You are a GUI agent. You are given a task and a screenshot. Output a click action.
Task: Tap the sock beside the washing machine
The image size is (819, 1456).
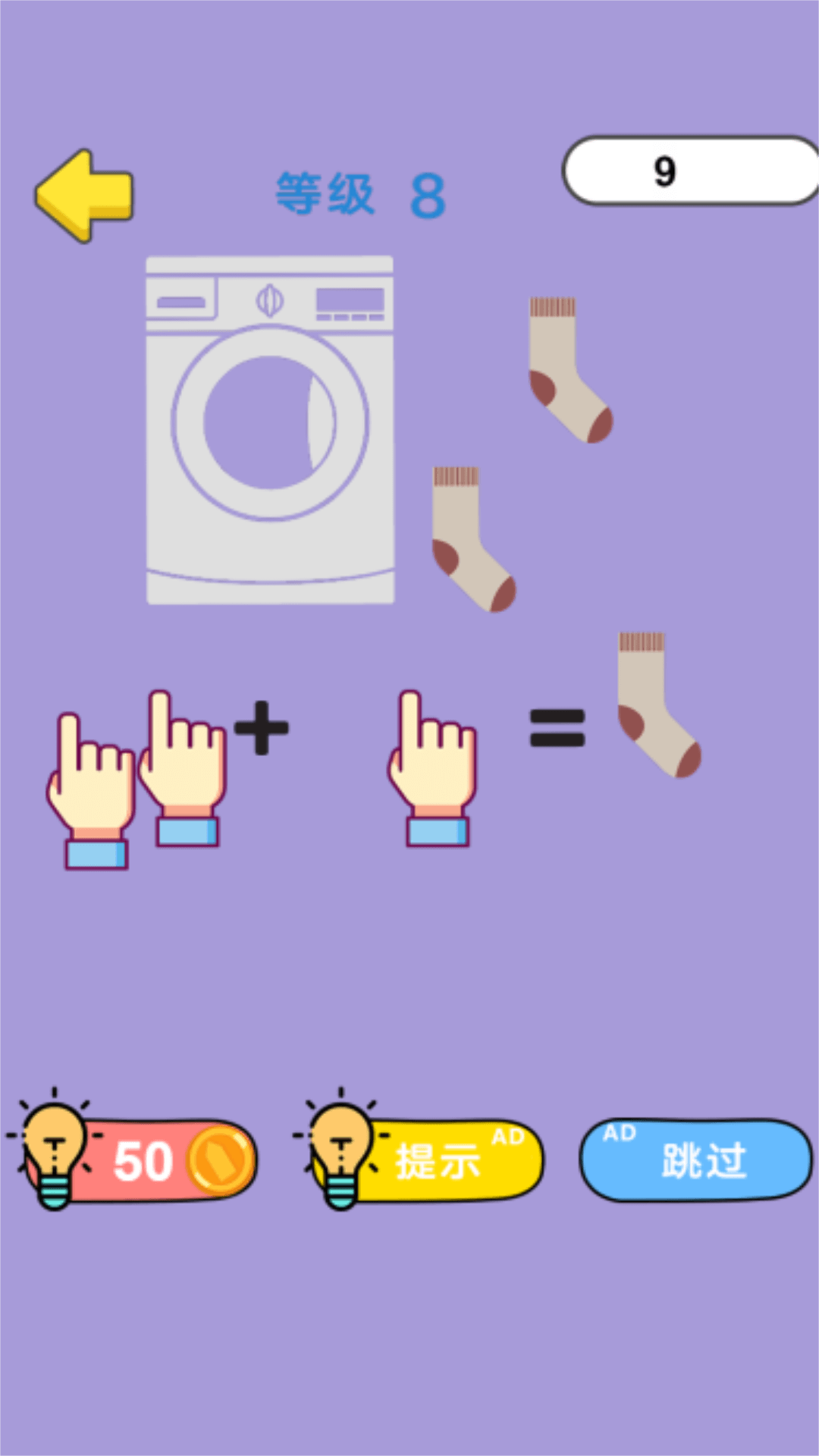472,538
